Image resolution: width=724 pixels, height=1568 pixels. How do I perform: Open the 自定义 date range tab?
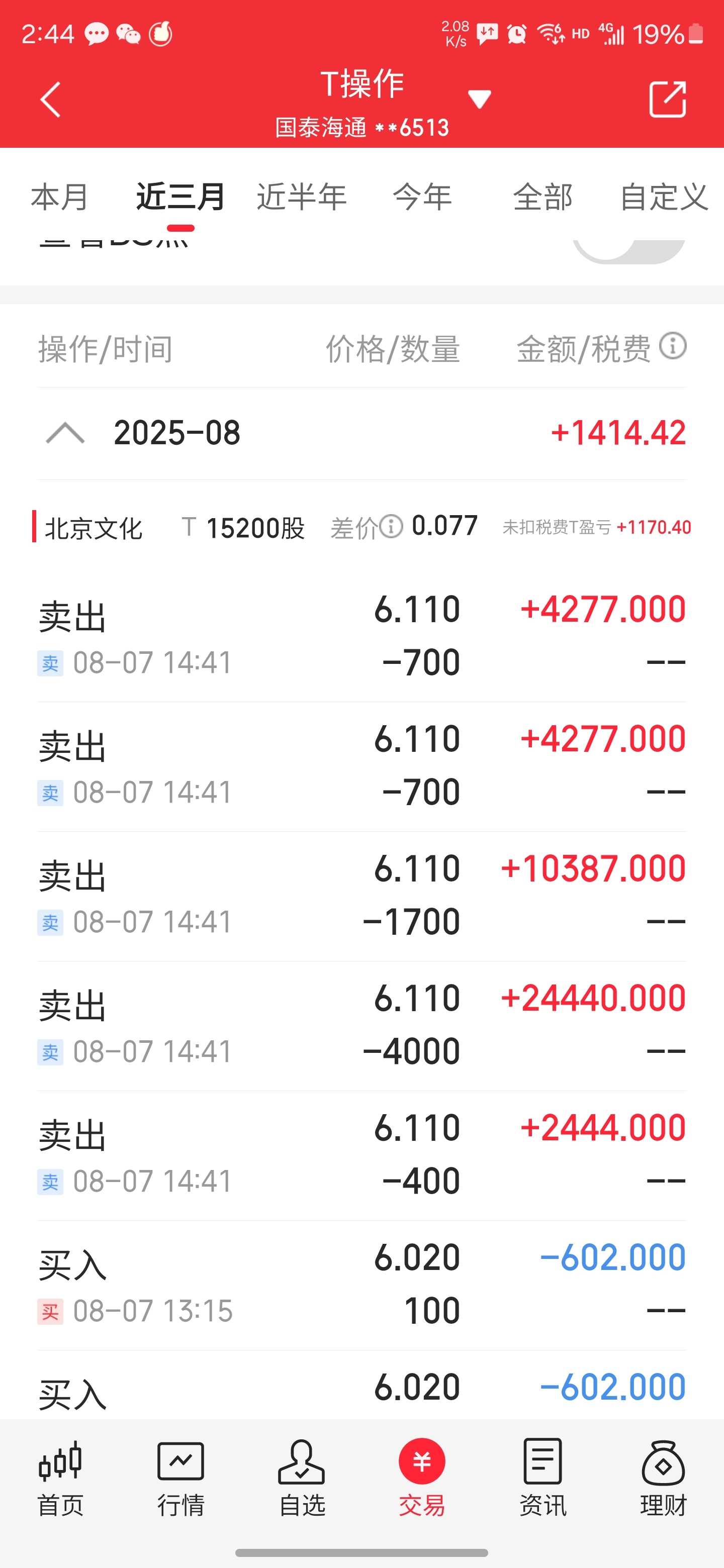[664, 197]
